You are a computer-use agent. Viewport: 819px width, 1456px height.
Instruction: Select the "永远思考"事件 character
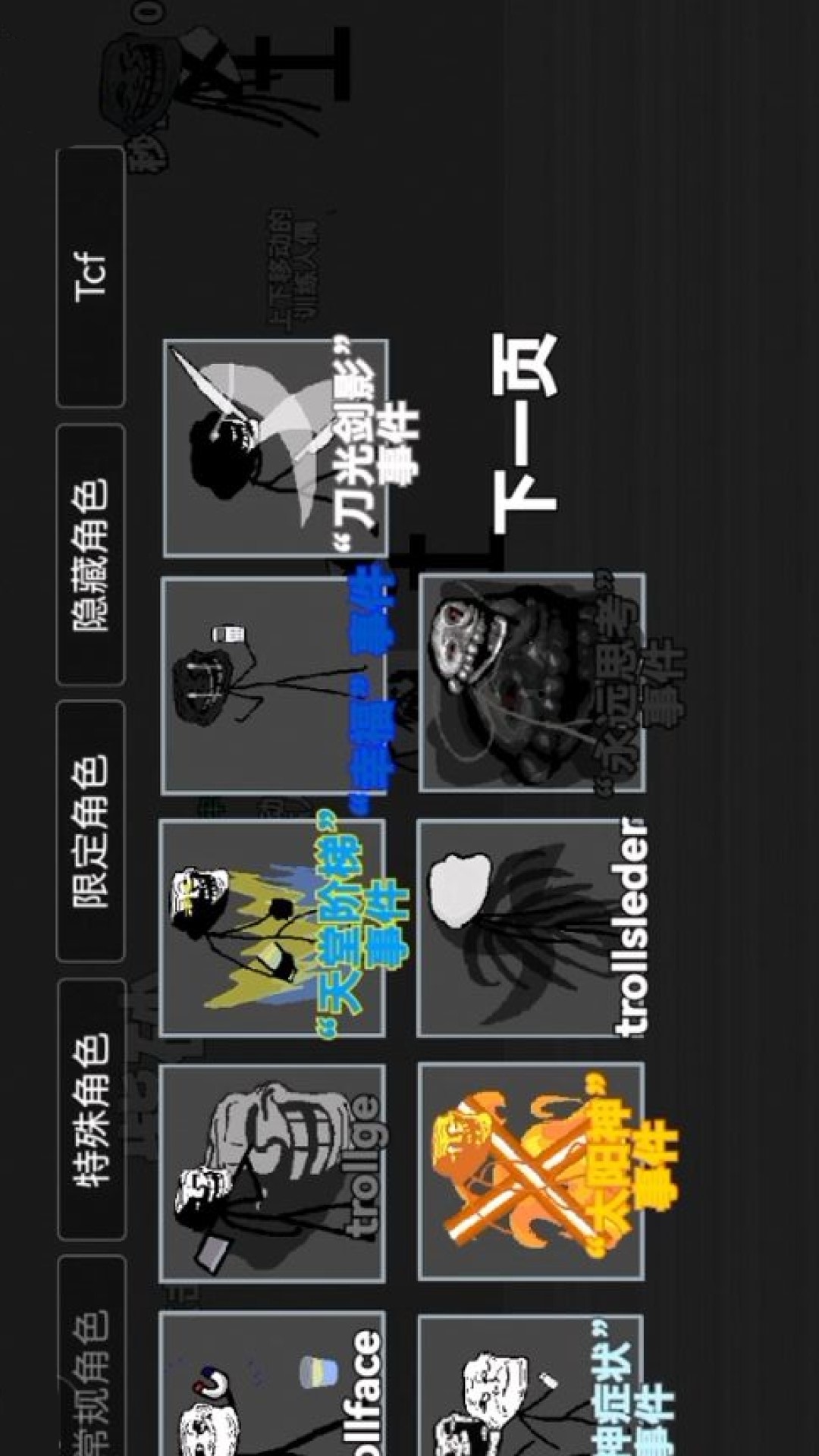coord(531,682)
